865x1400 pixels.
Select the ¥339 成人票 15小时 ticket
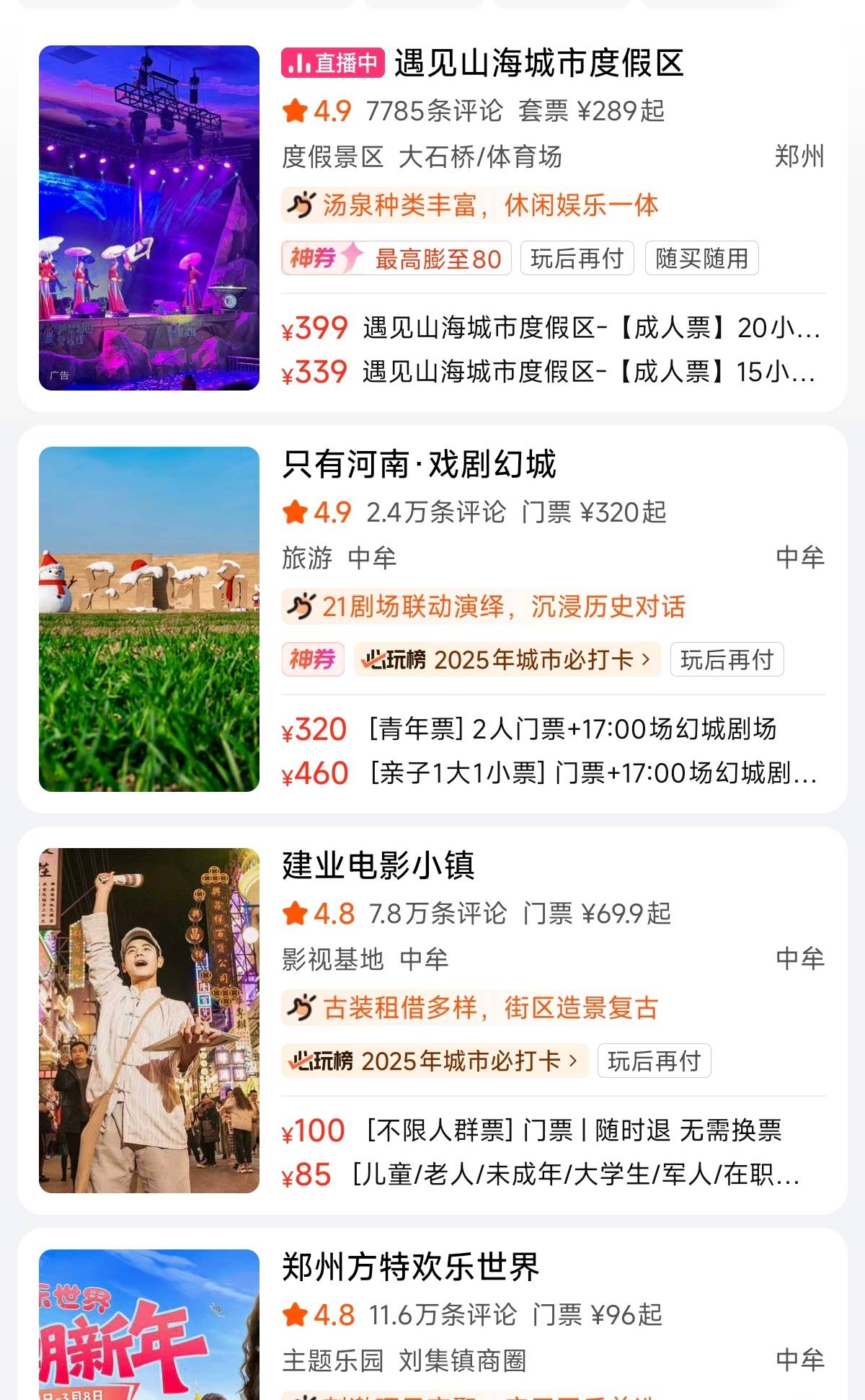(x=551, y=373)
